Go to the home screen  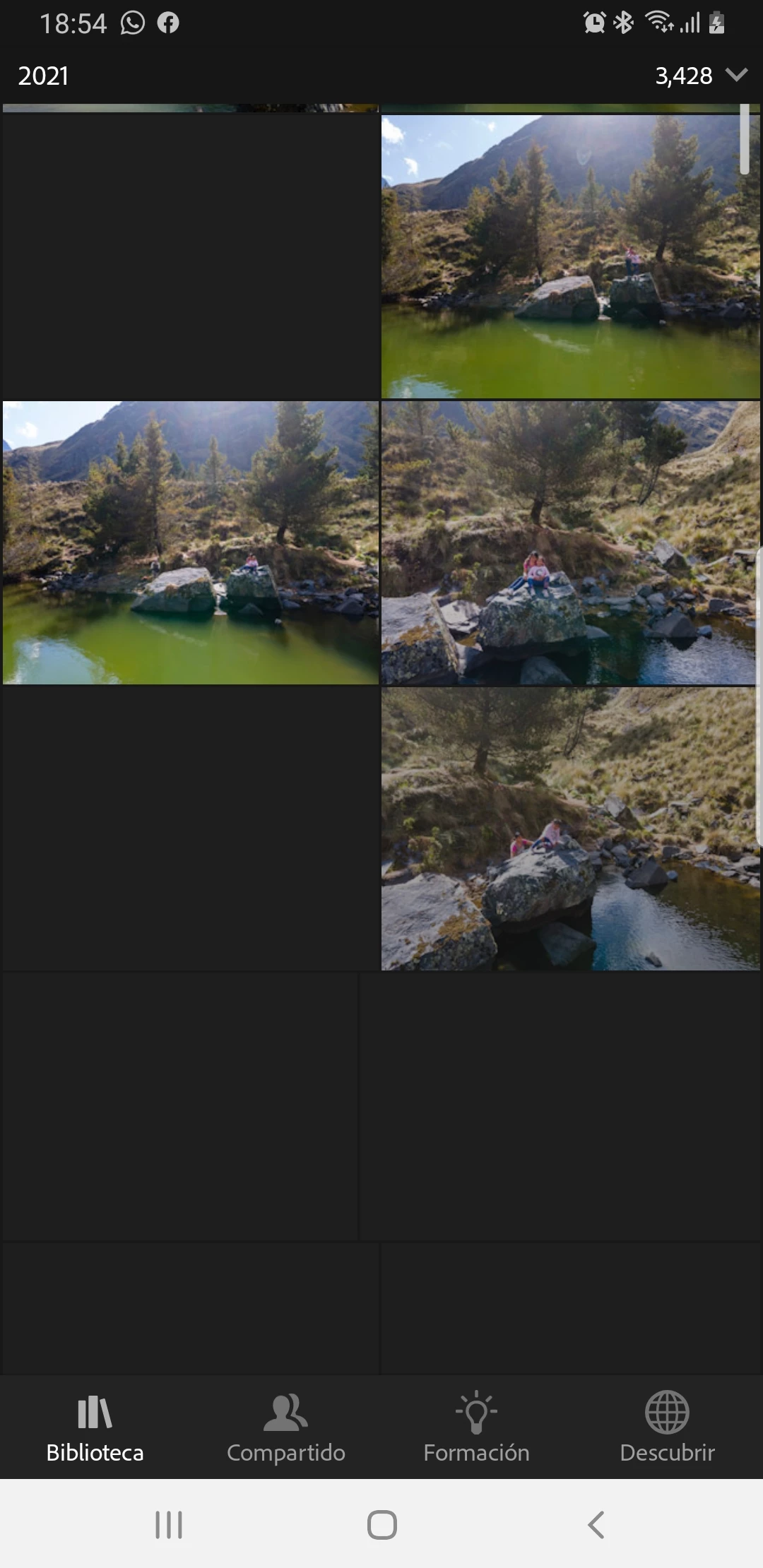pyautogui.click(x=381, y=1524)
